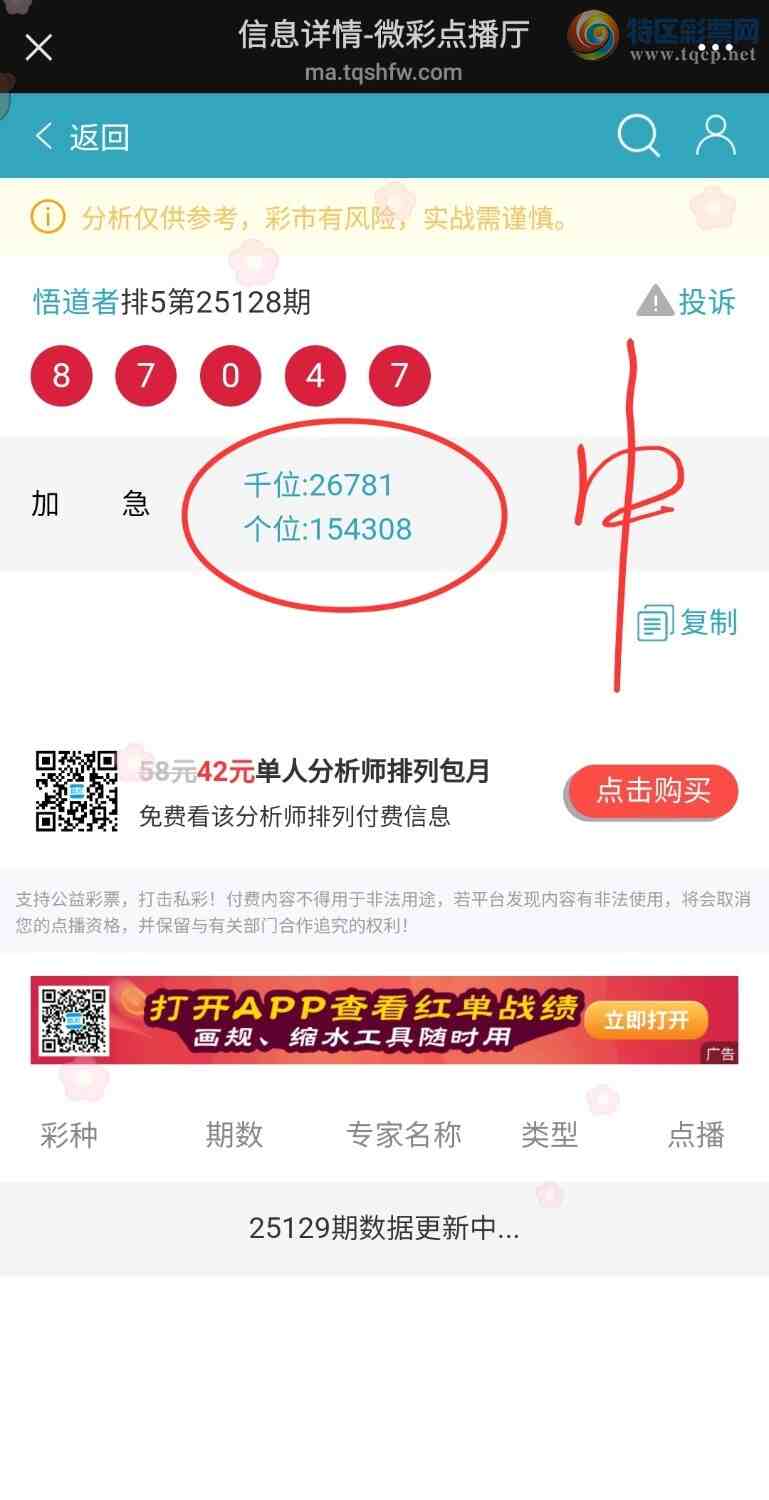Close the web page with the X
769x1500 pixels.
(x=38, y=47)
